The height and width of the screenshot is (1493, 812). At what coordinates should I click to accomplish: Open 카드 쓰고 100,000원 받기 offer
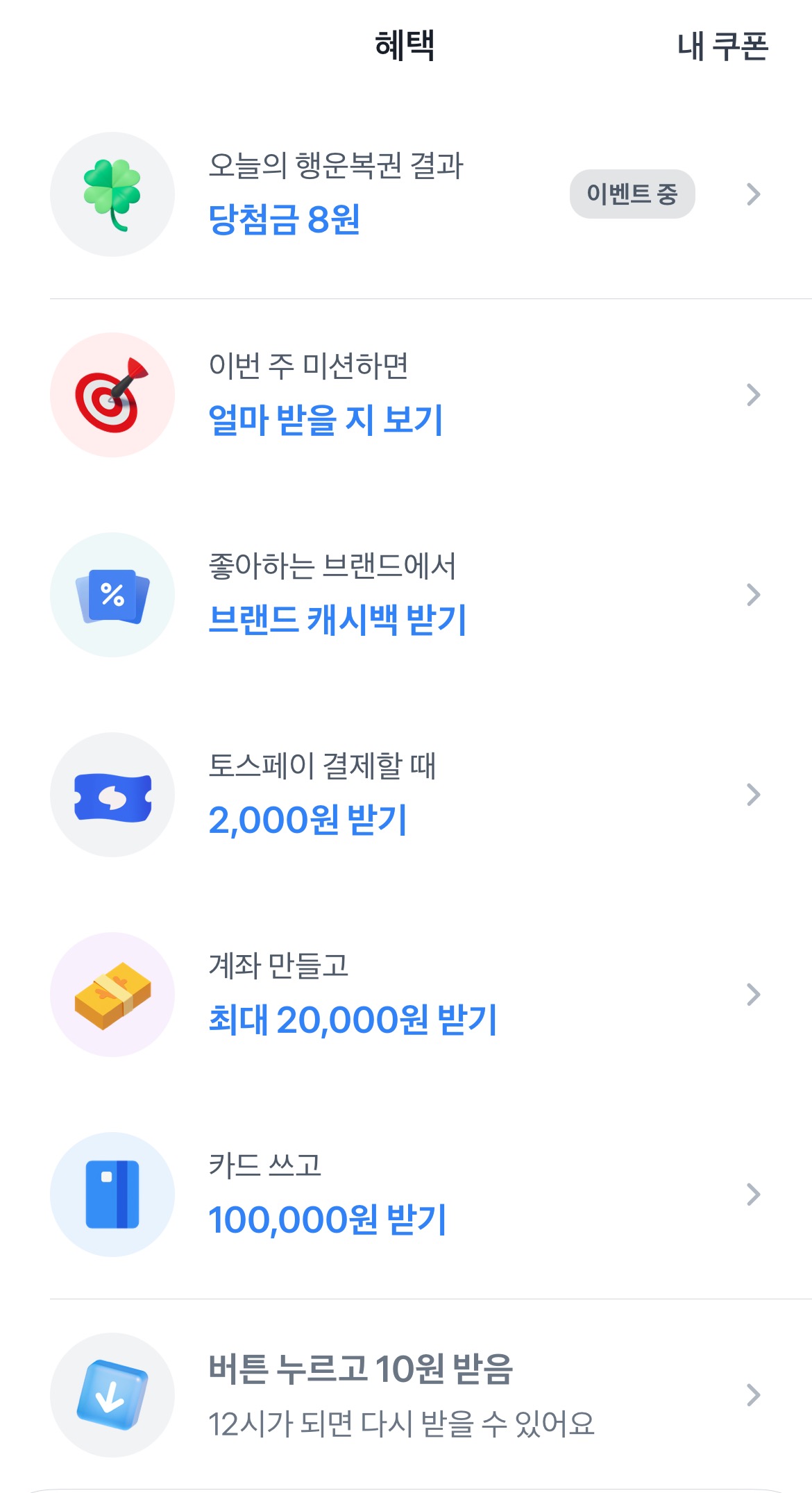click(x=406, y=1194)
